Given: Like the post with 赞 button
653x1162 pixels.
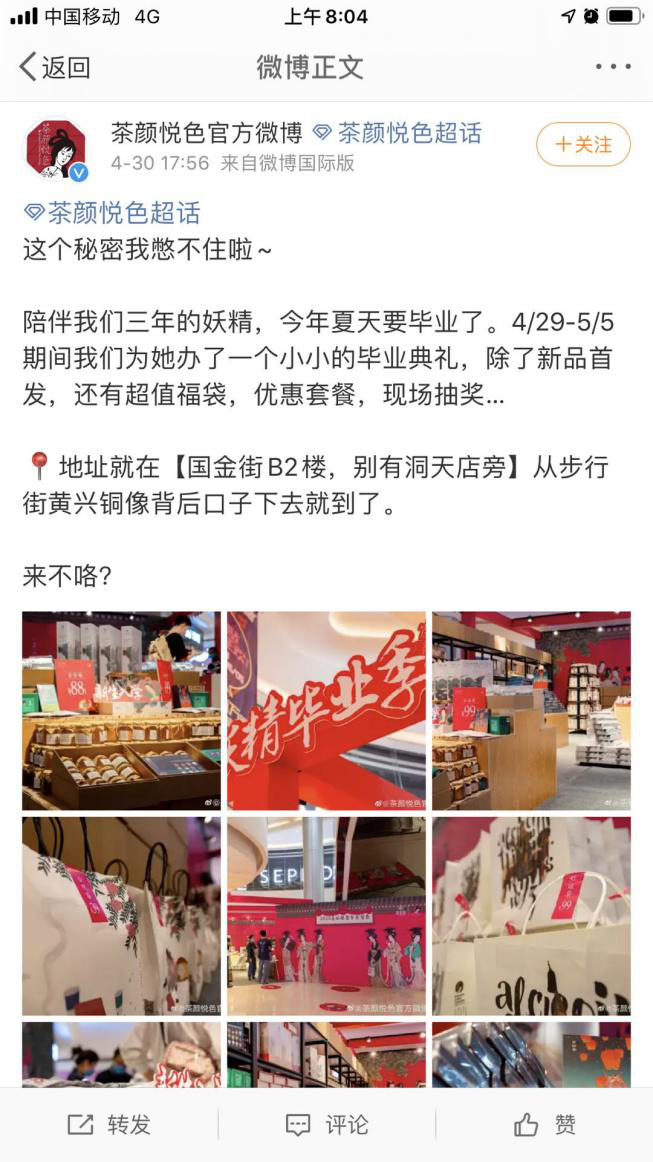Looking at the screenshot, I should pyautogui.click(x=544, y=1124).
